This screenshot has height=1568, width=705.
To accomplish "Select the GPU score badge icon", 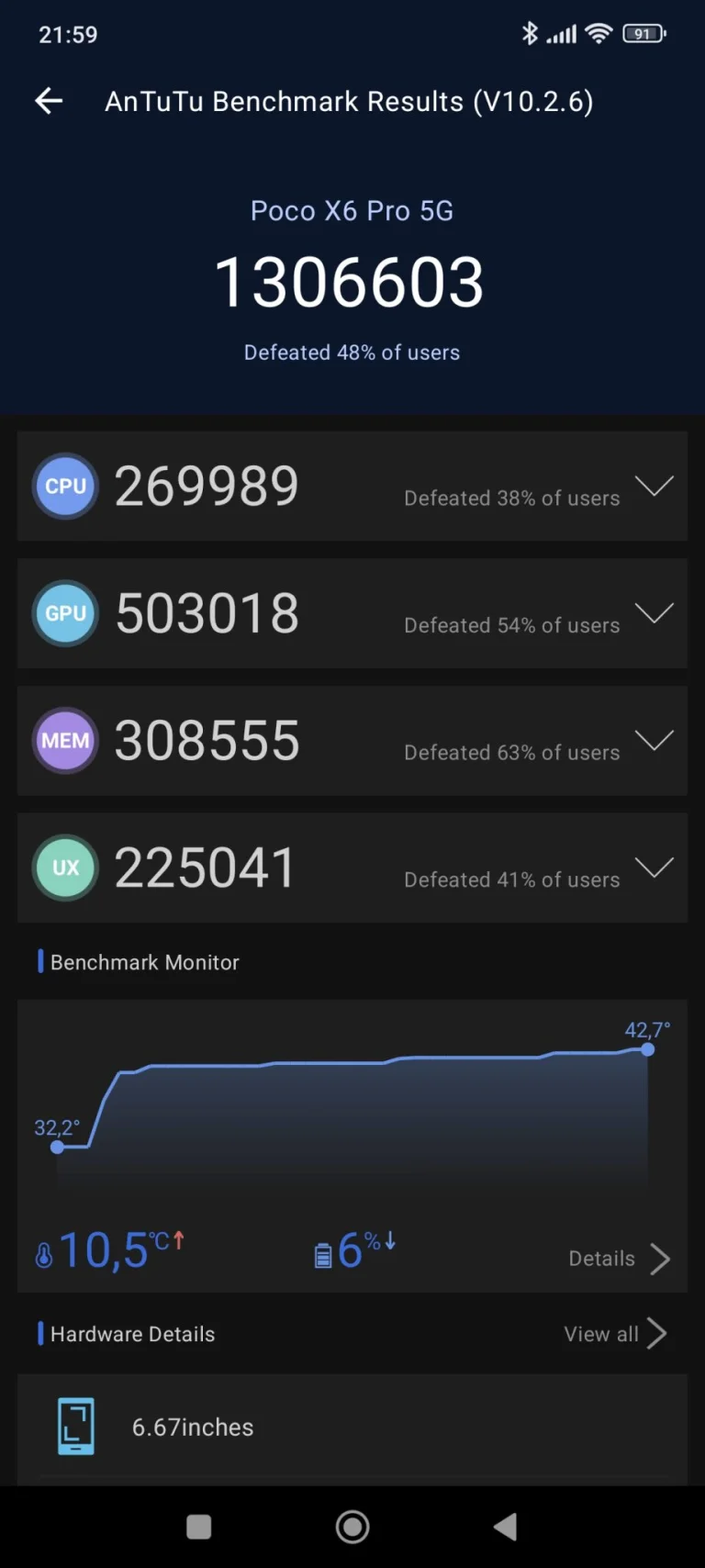I will point(64,613).
